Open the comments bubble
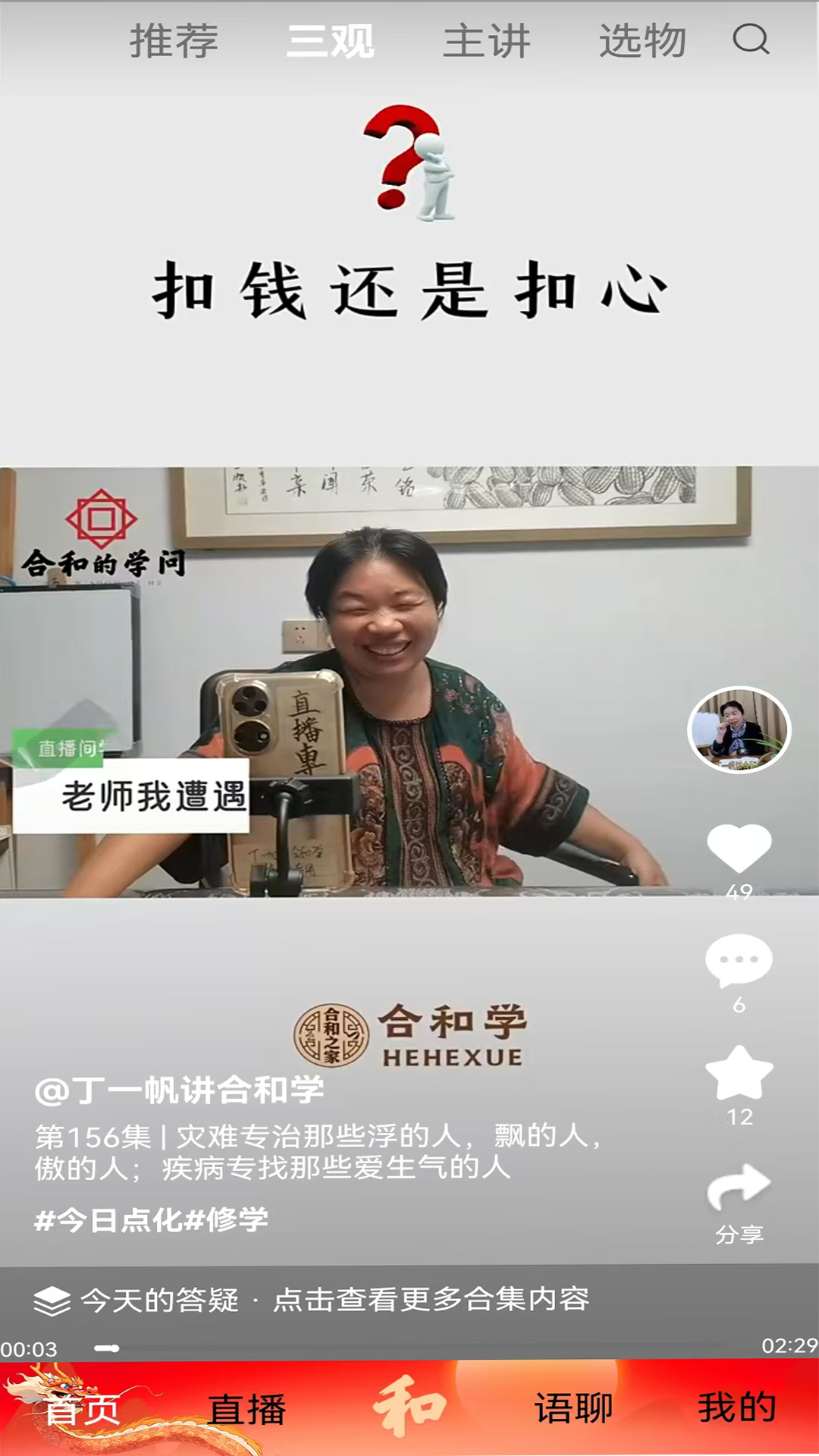 pyautogui.click(x=739, y=961)
